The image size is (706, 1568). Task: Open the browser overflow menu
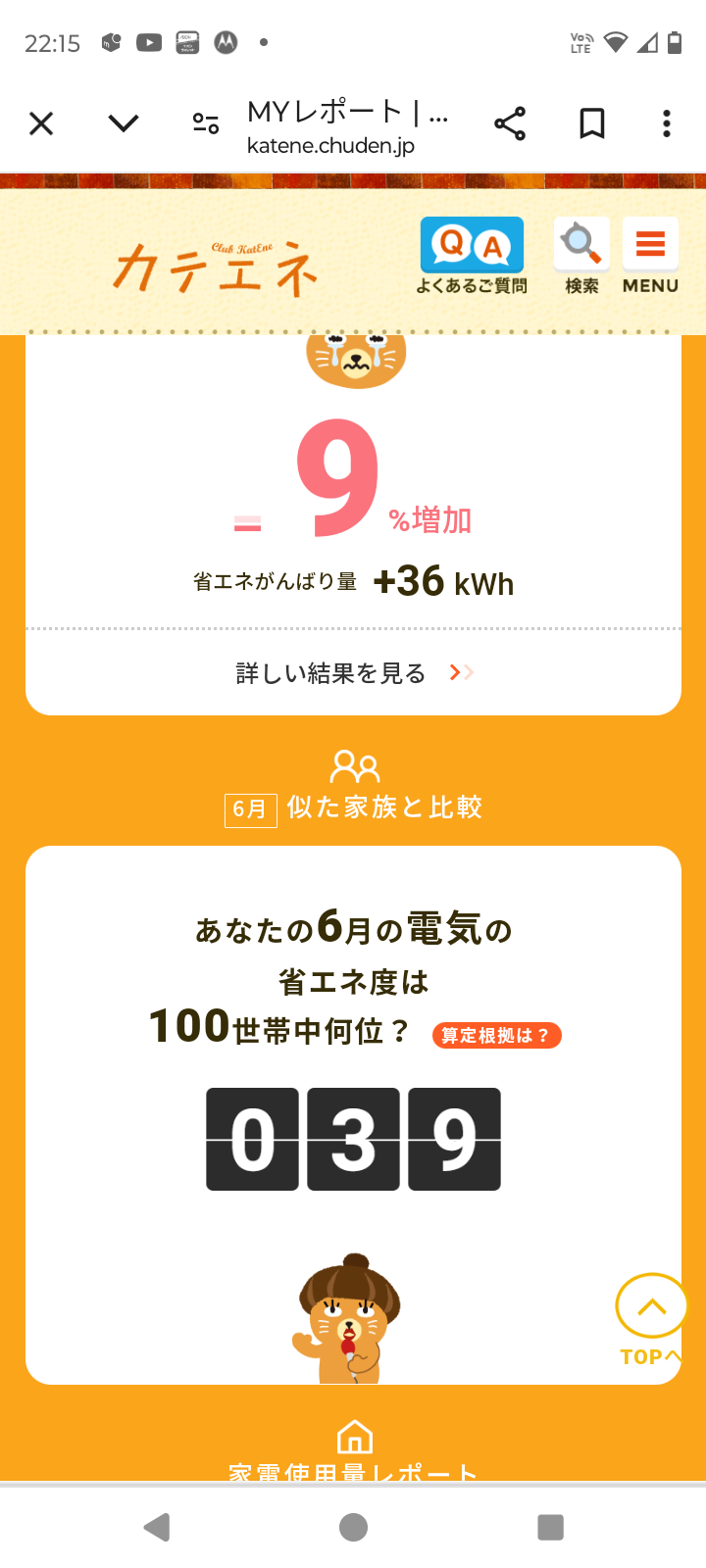tap(667, 123)
